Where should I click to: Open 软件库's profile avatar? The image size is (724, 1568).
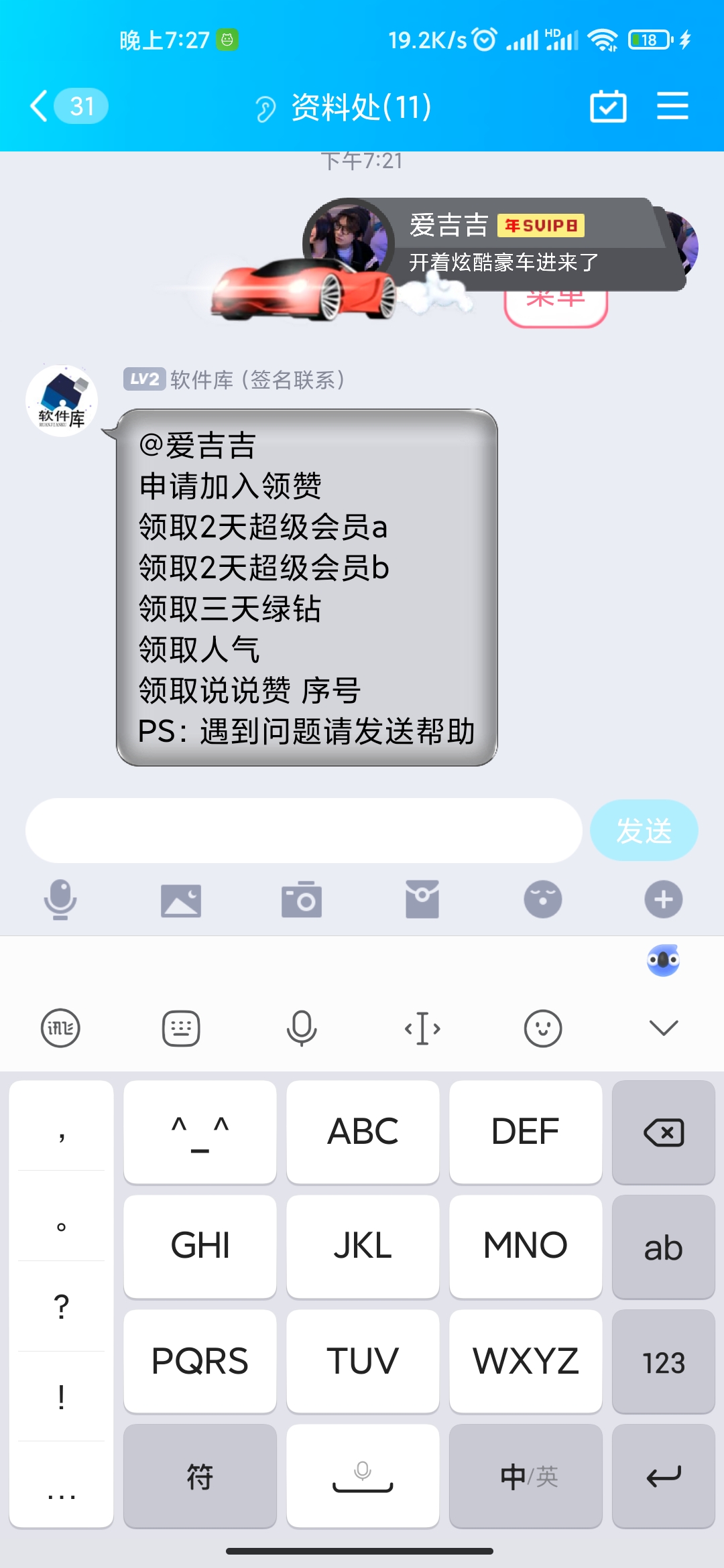pyautogui.click(x=62, y=401)
